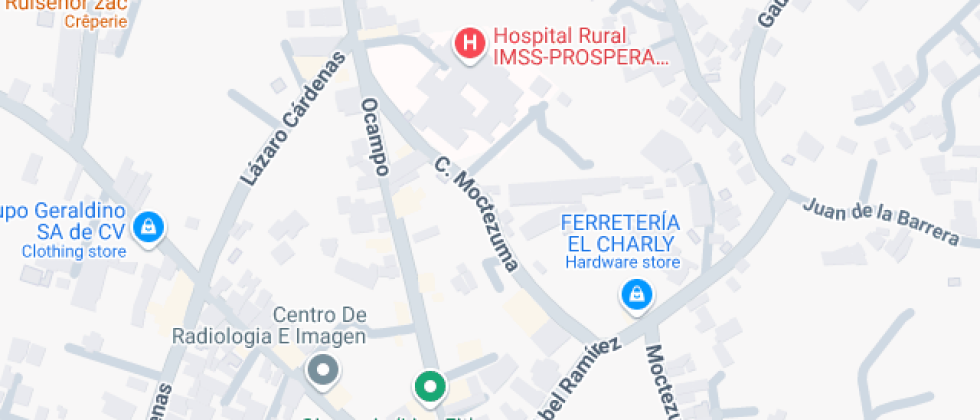Open the Hospital Rural IMSS-PROSPERA map pin
This screenshot has width=980, height=420.
[467, 44]
